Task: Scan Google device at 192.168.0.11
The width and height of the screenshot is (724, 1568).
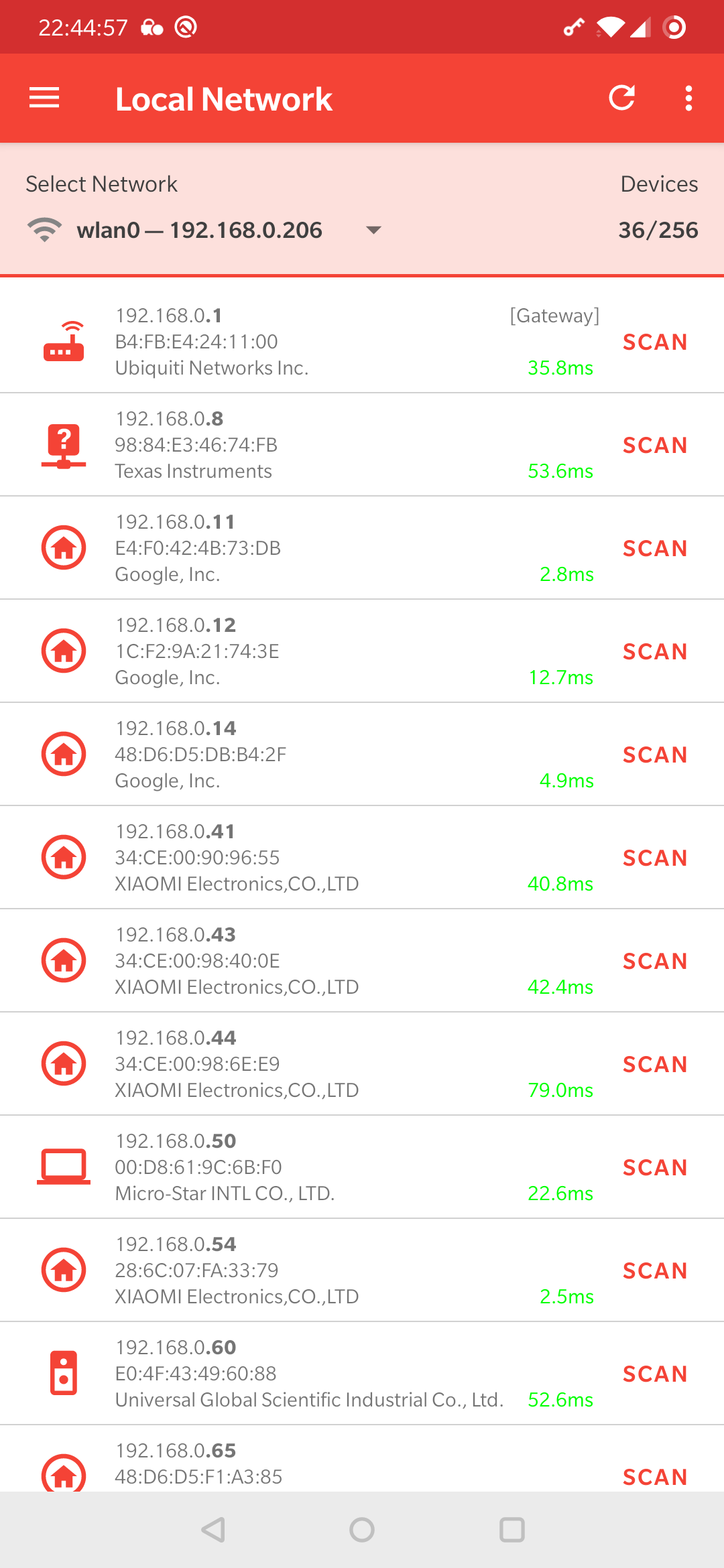Action: [x=654, y=548]
